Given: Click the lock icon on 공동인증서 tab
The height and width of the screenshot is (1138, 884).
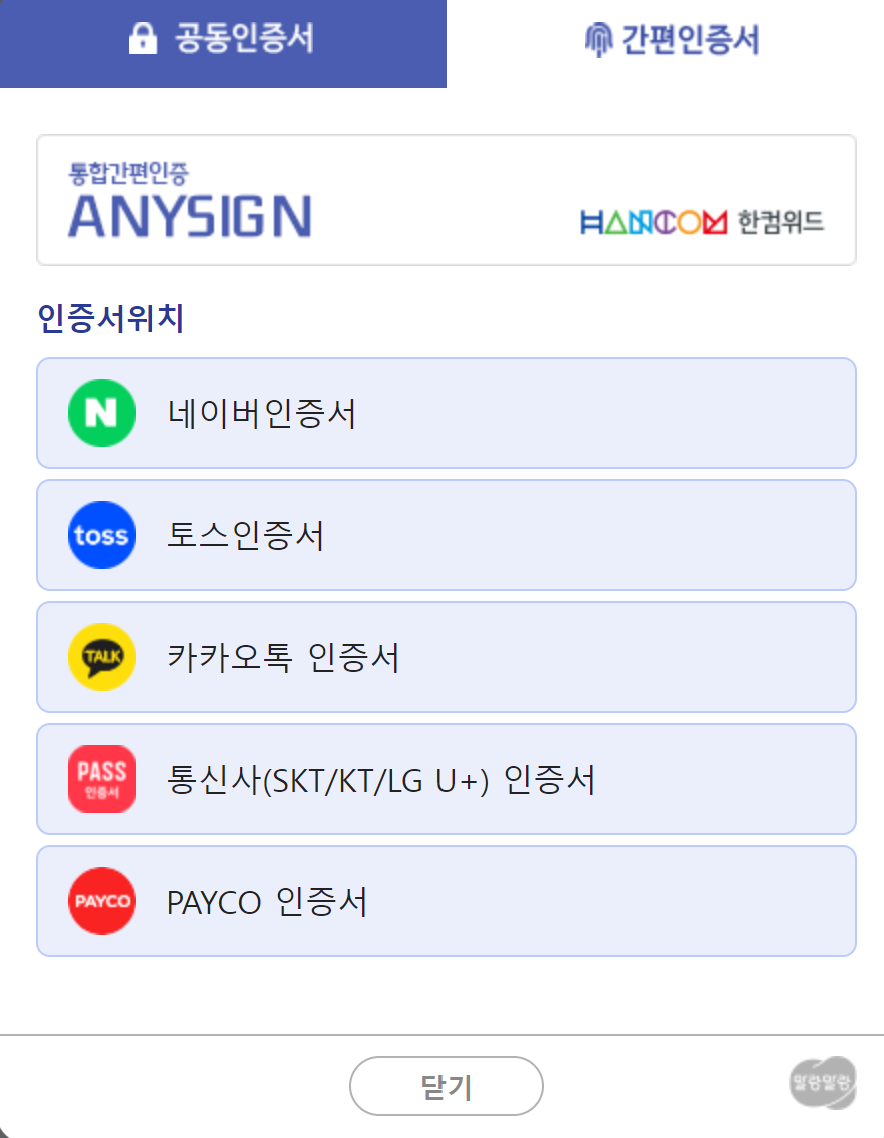Looking at the screenshot, I should 143,38.
